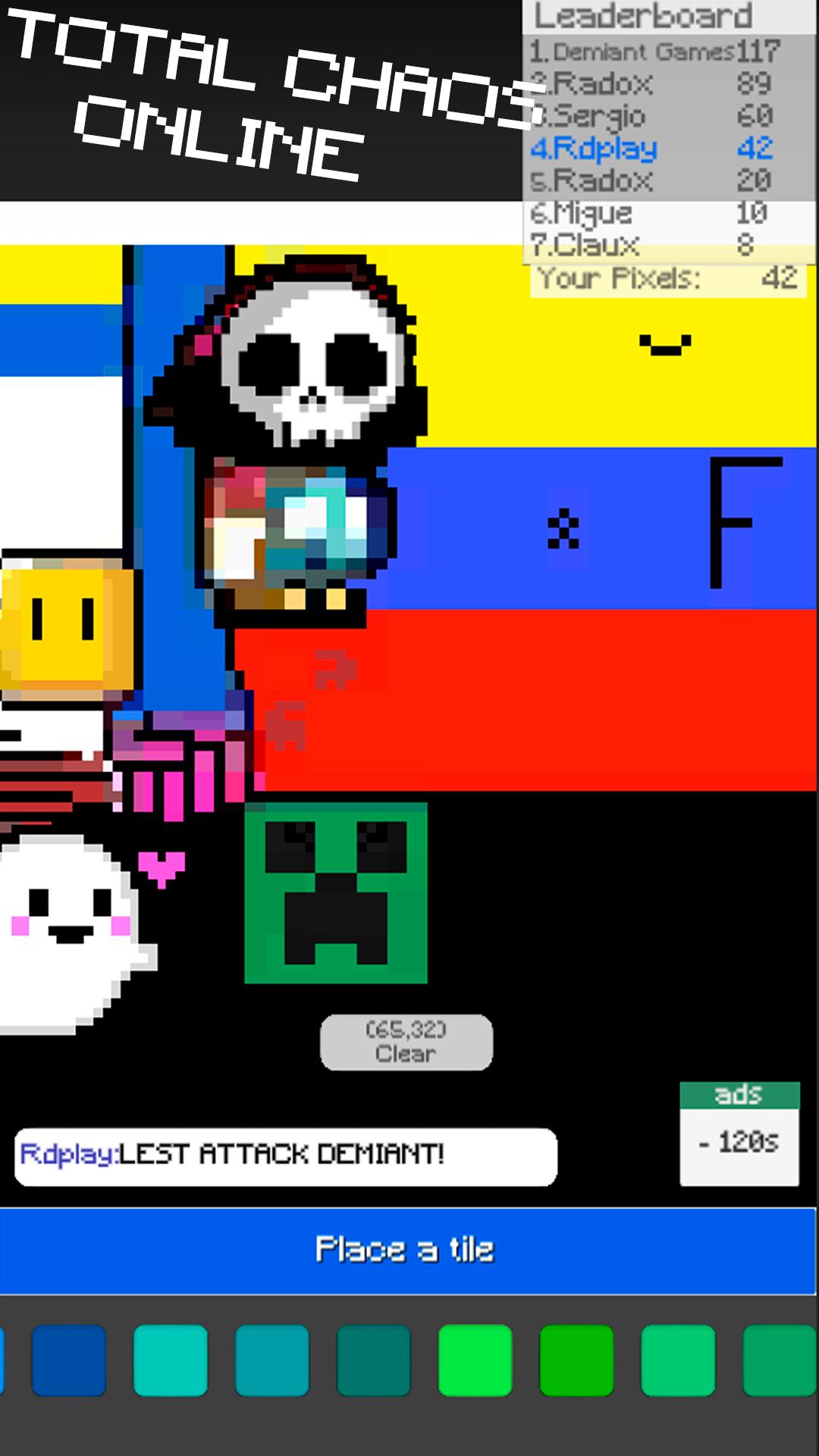Tap the ads -120s button

(739, 1134)
